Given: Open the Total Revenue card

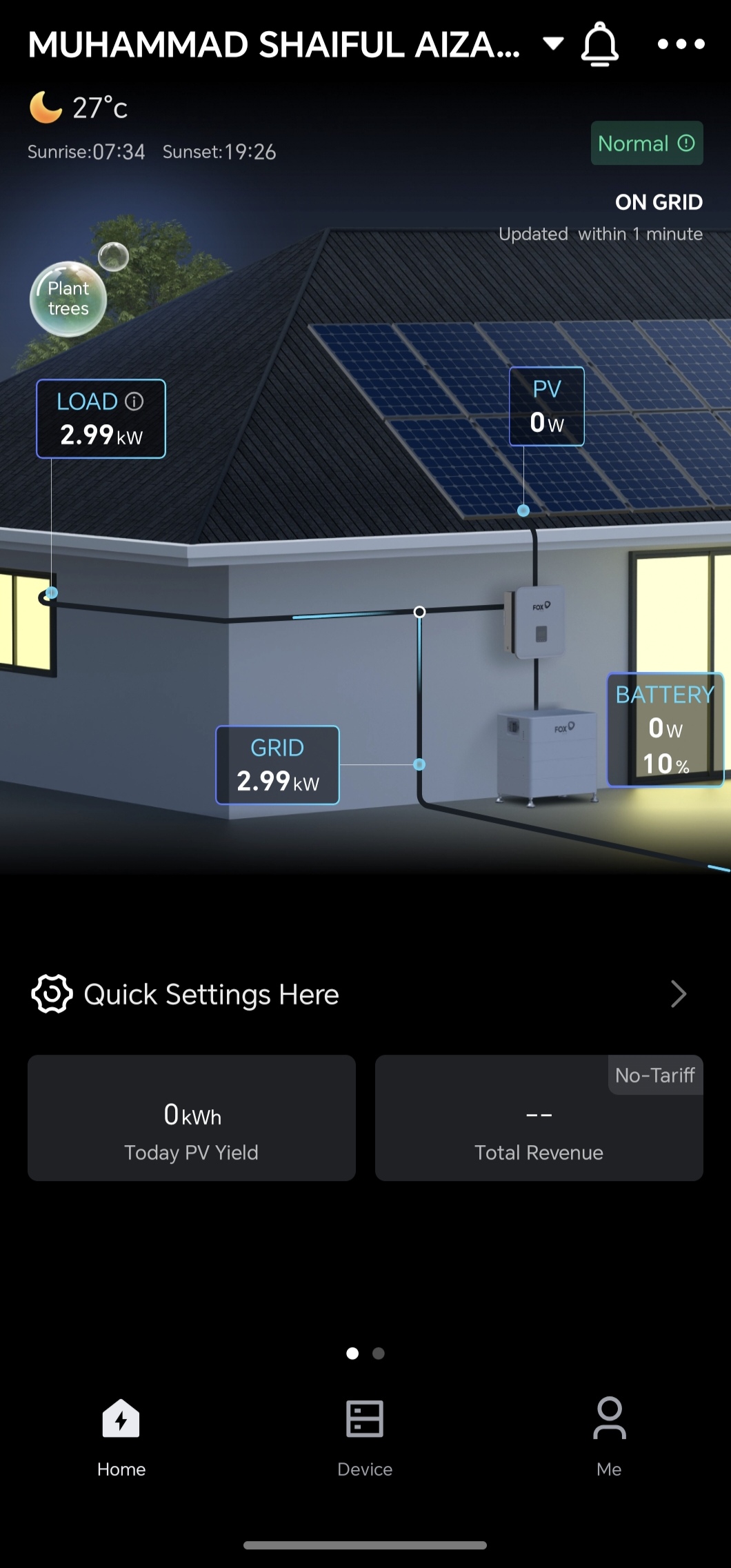Looking at the screenshot, I should [539, 1118].
